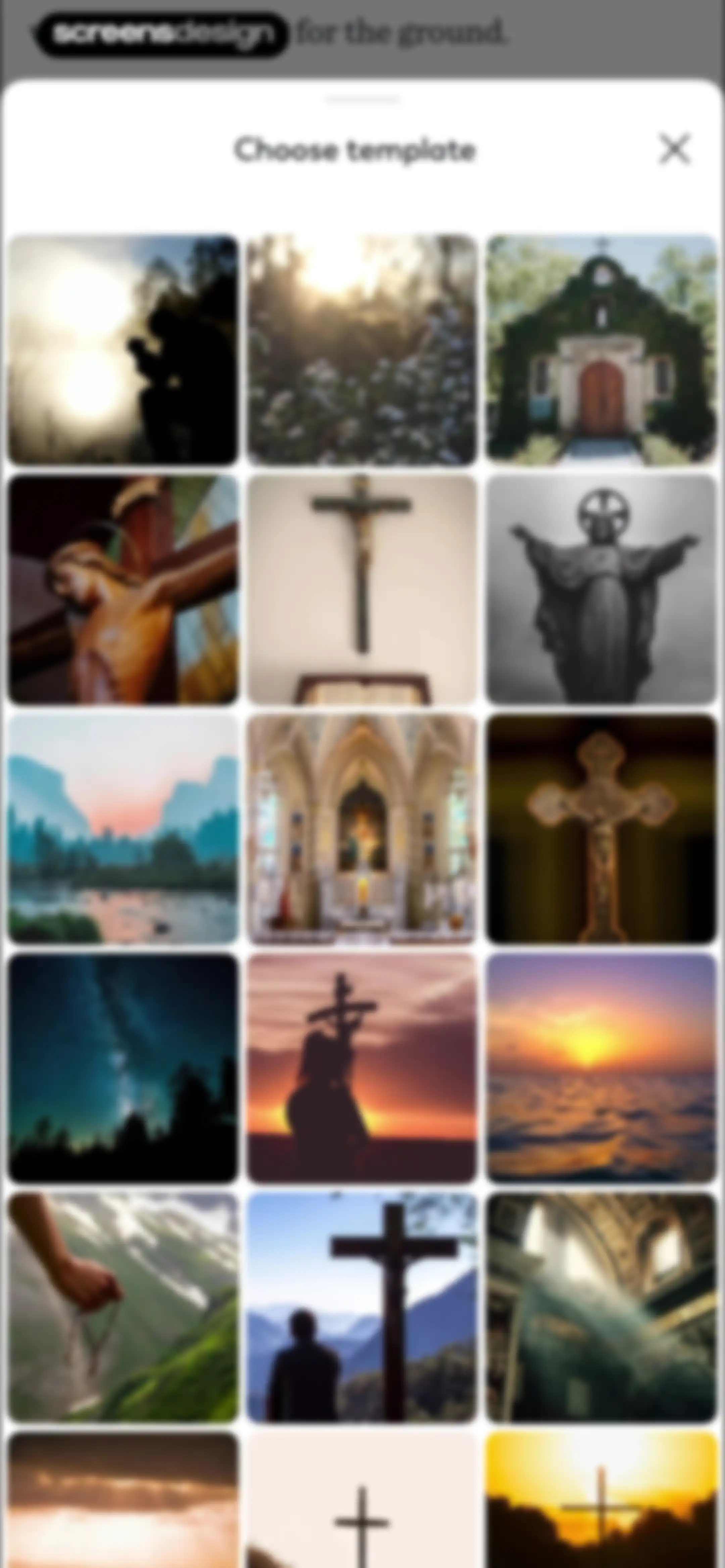725x1568 pixels.
Task: Pick the close-up painted crucifix template
Action: [x=123, y=589]
